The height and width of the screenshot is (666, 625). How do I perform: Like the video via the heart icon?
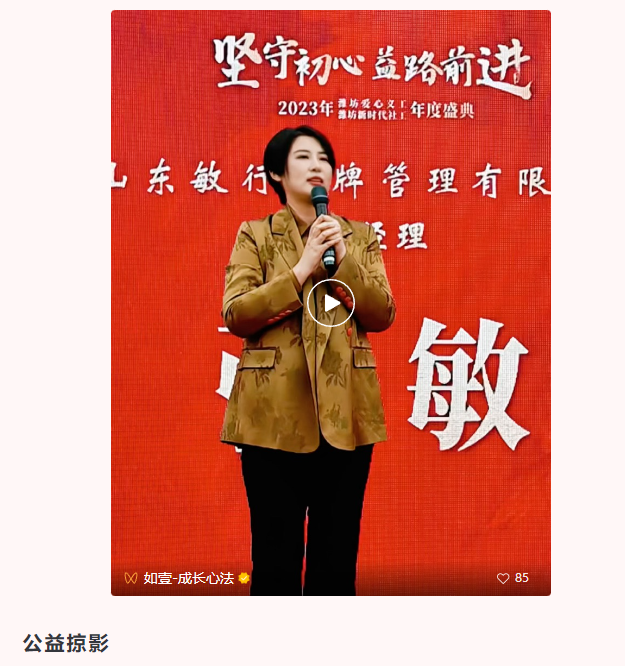503,578
